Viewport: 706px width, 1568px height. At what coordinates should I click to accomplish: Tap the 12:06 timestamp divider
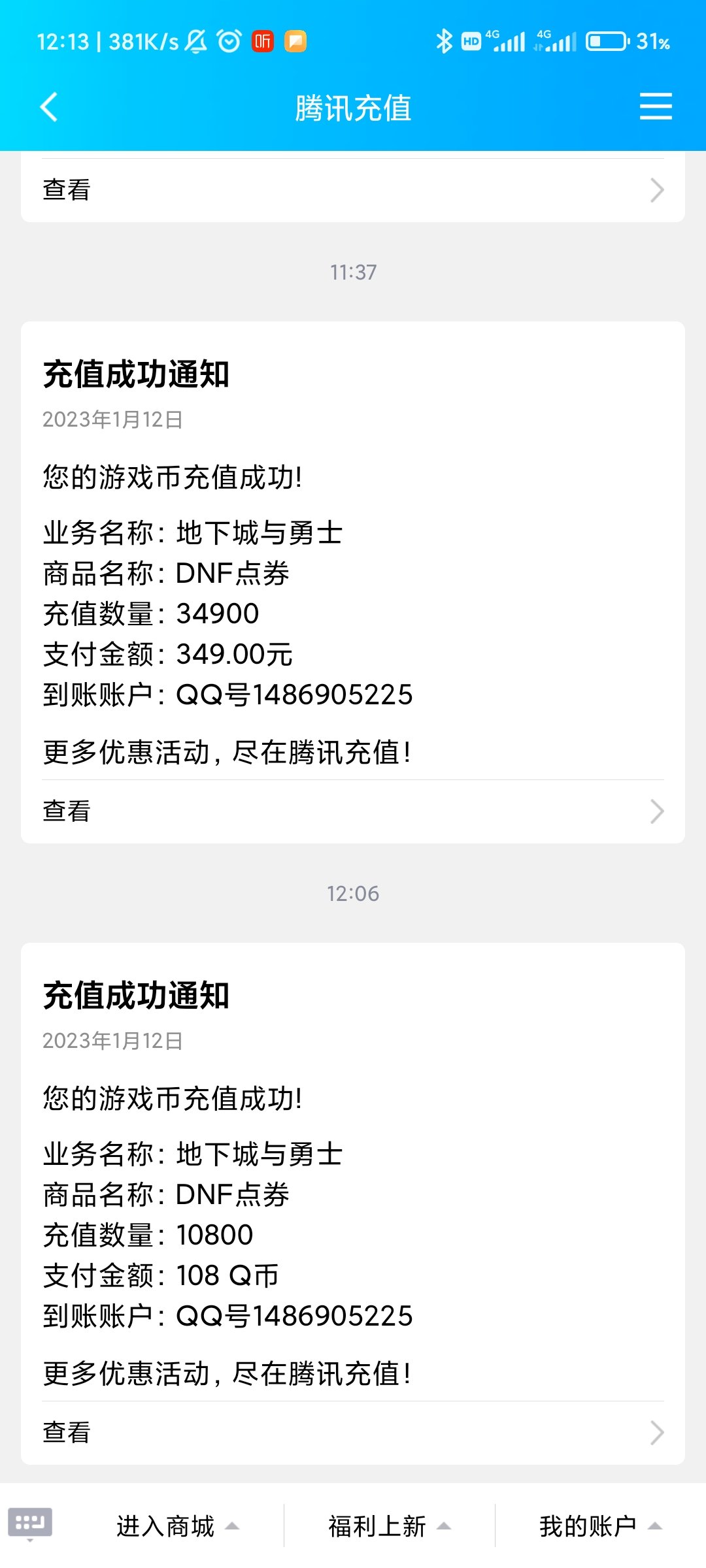[353, 894]
